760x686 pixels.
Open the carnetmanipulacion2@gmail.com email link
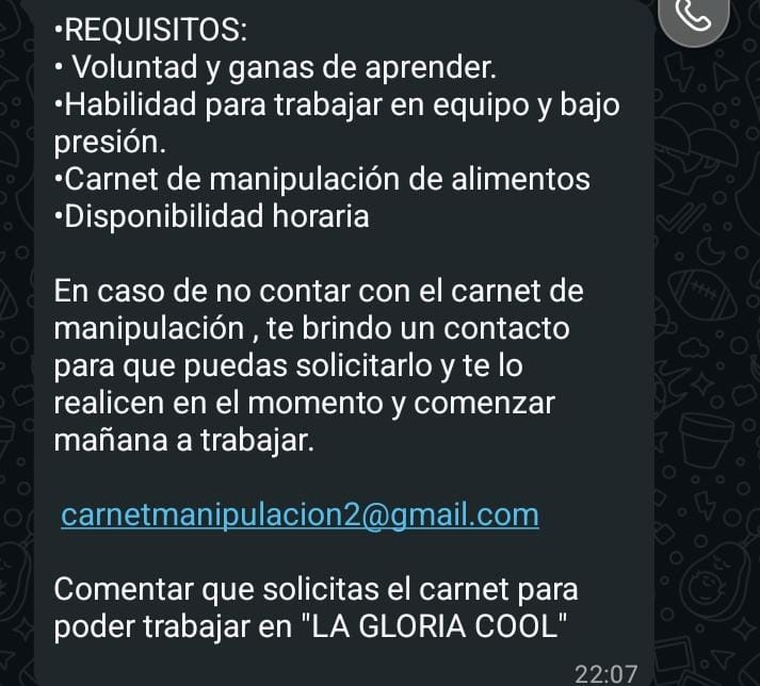pyautogui.click(x=299, y=515)
